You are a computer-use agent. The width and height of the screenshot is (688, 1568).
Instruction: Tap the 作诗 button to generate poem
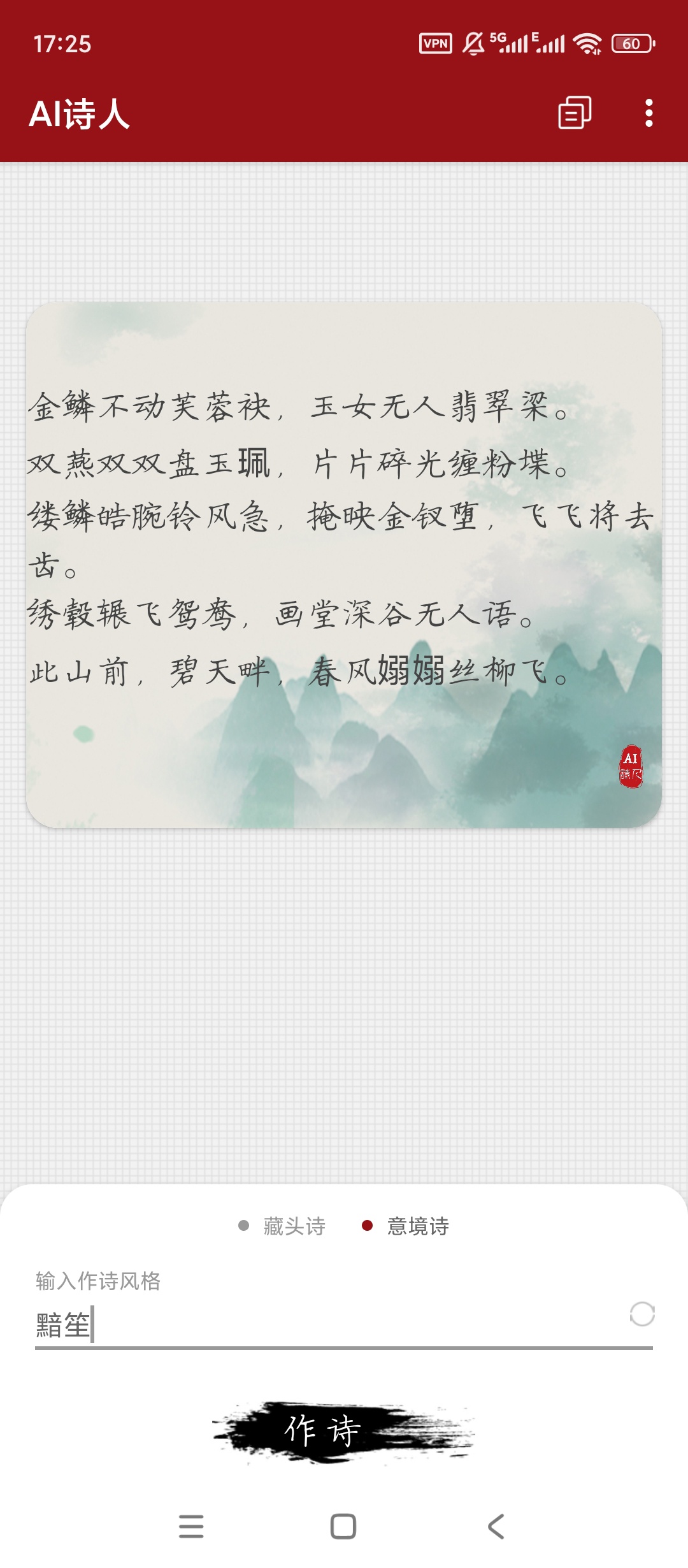pos(344,1430)
